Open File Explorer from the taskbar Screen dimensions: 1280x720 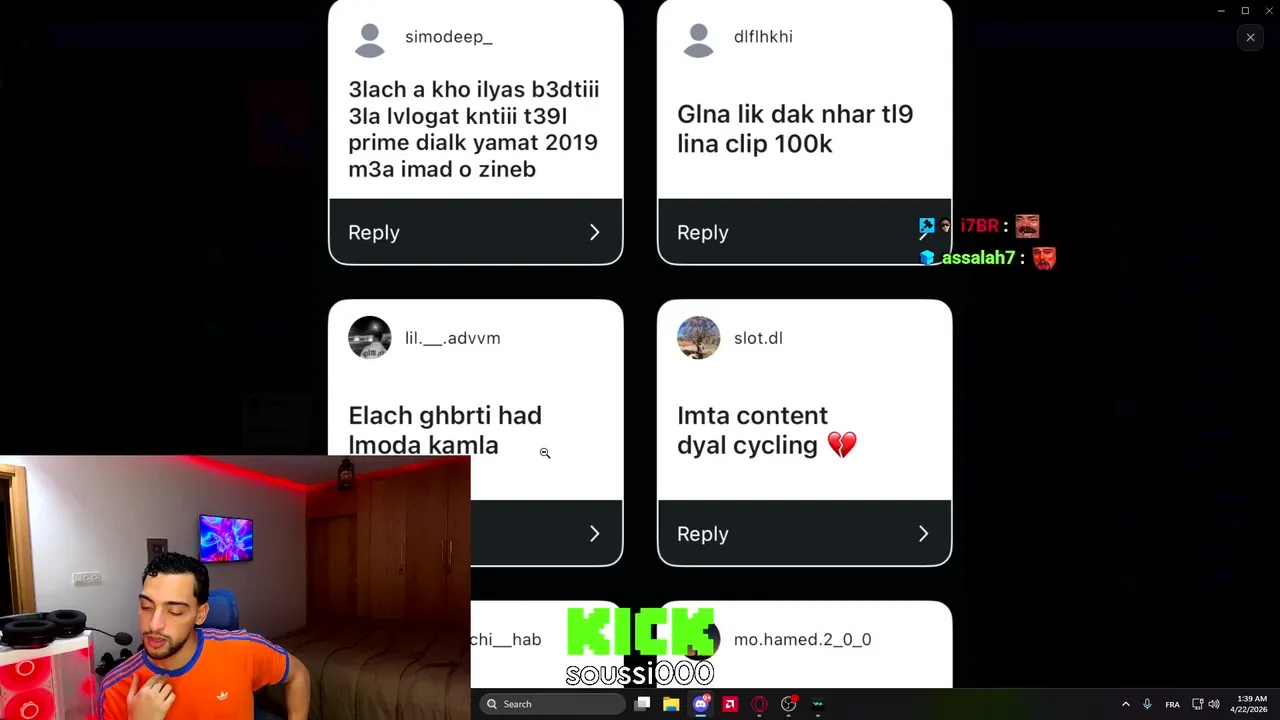pyautogui.click(x=671, y=704)
